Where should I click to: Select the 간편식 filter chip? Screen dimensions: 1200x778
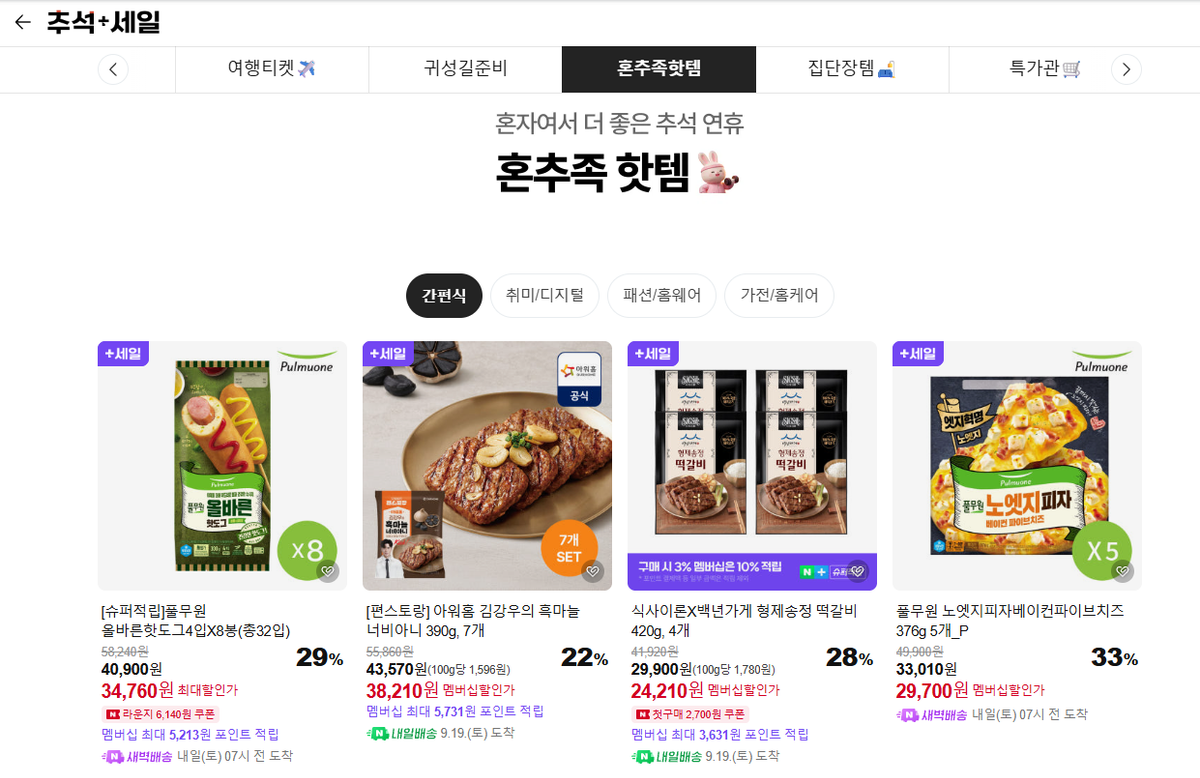click(444, 296)
